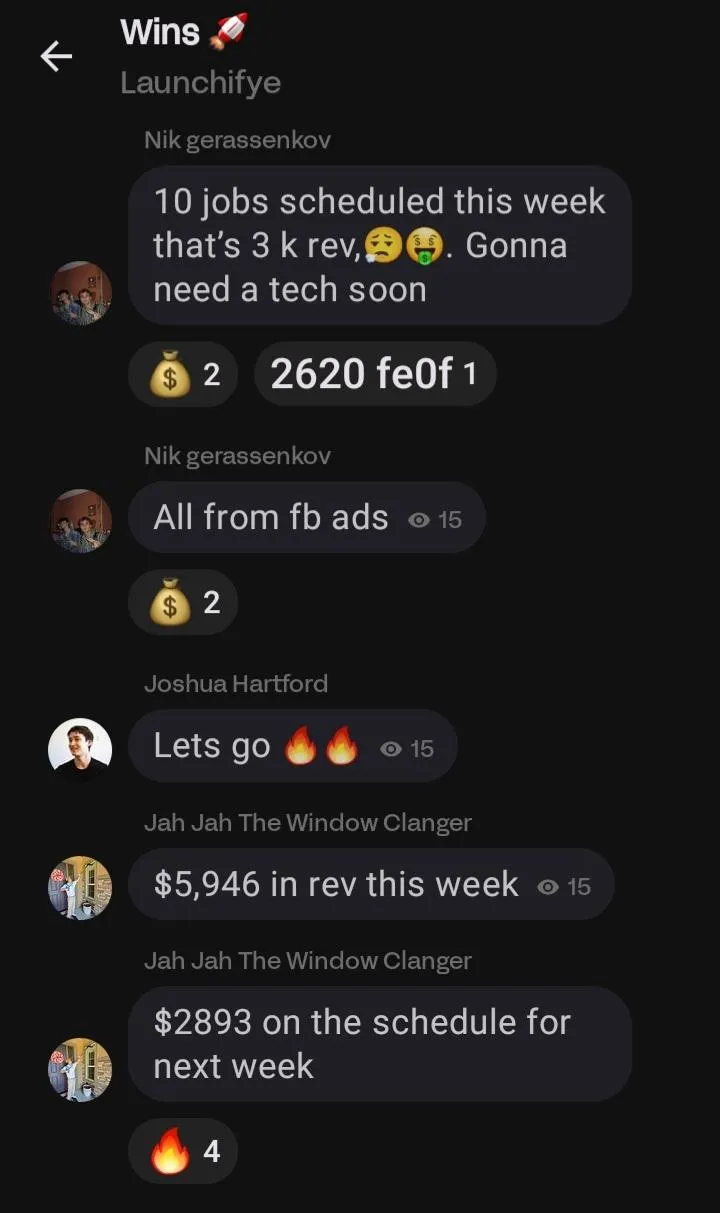This screenshot has width=720, height=1213.
Task: Tap the 2620 fe0f reaction chip
Action: click(375, 374)
